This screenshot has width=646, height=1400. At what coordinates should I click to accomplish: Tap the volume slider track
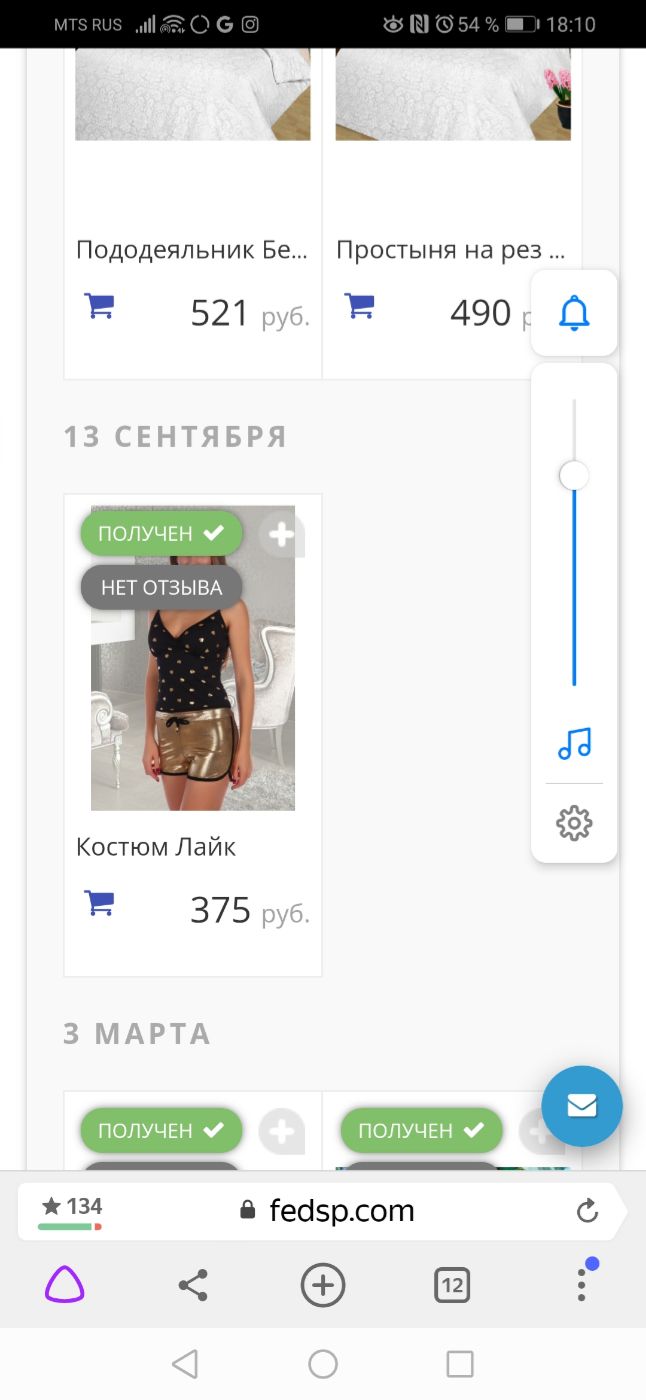click(574, 580)
